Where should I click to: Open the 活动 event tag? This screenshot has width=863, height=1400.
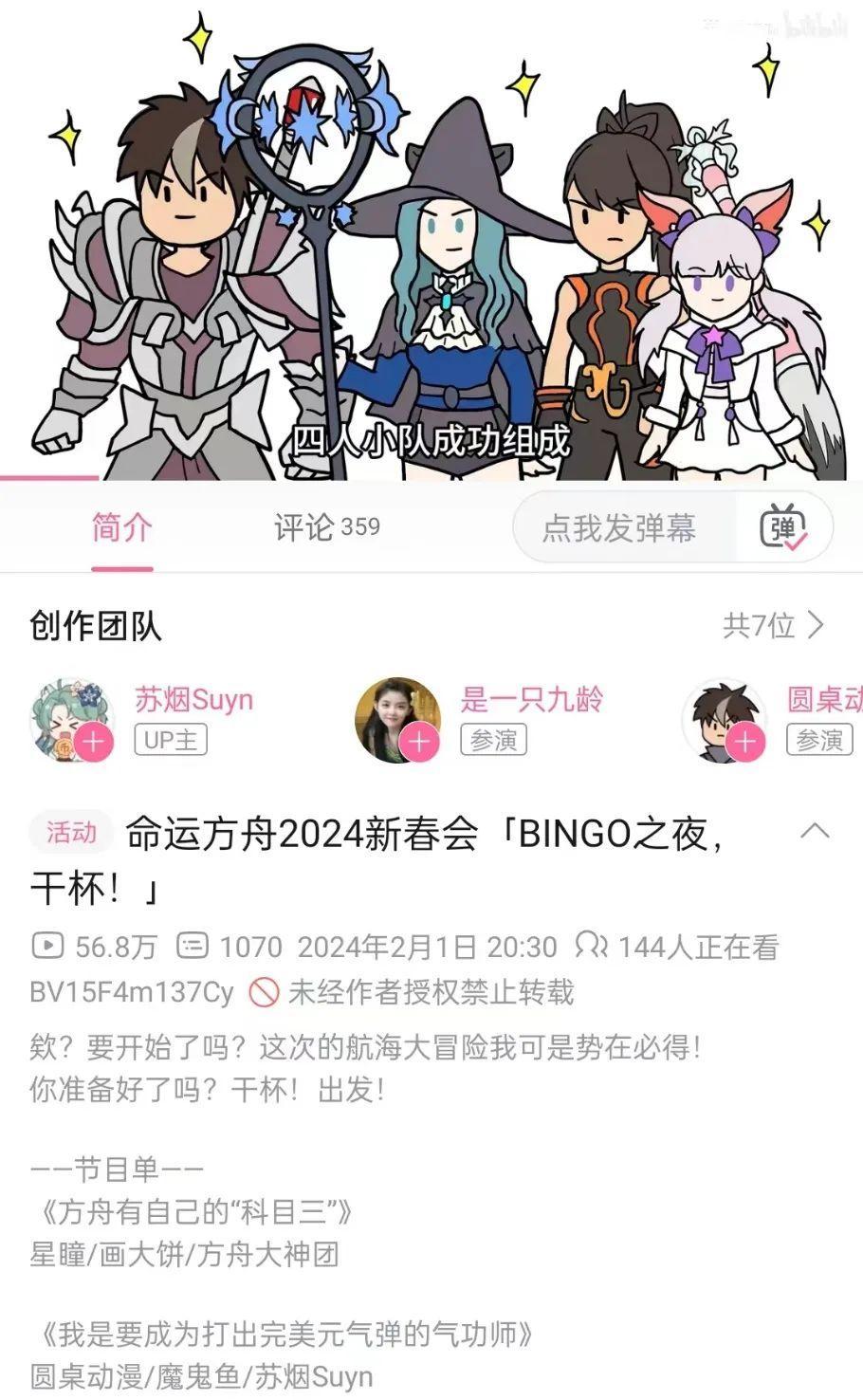click(71, 833)
